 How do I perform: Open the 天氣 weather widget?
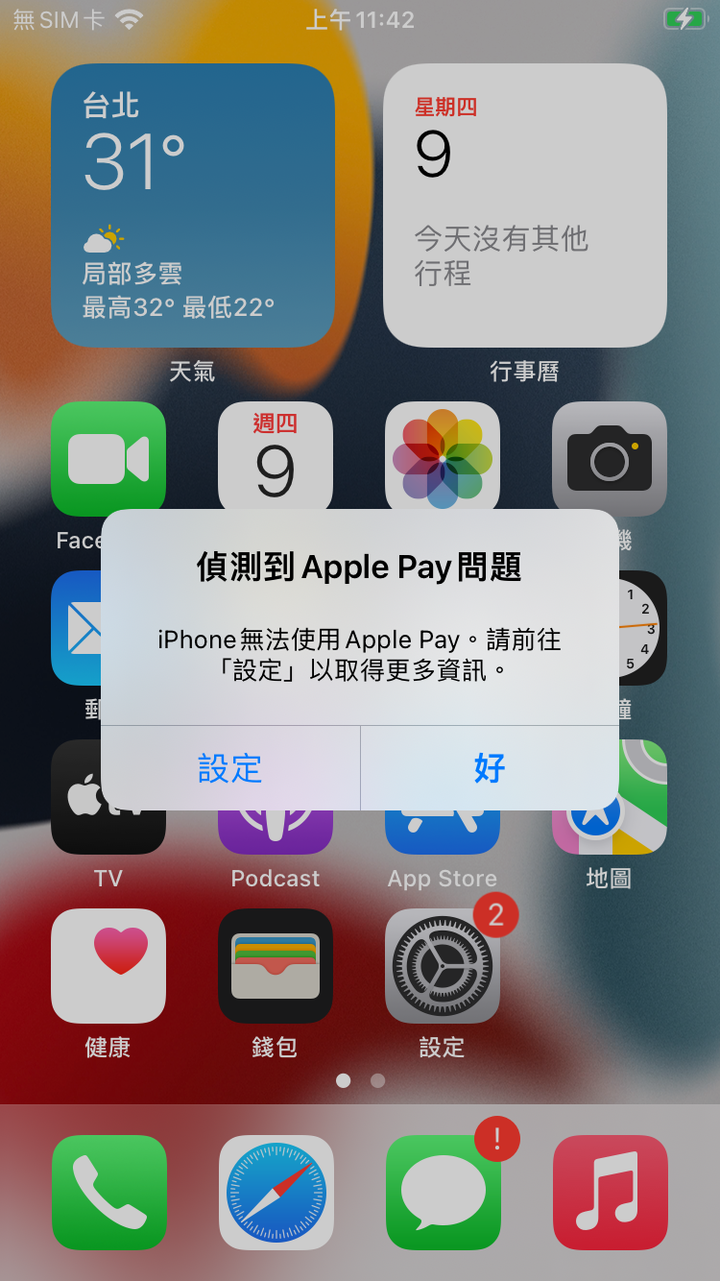click(x=192, y=205)
